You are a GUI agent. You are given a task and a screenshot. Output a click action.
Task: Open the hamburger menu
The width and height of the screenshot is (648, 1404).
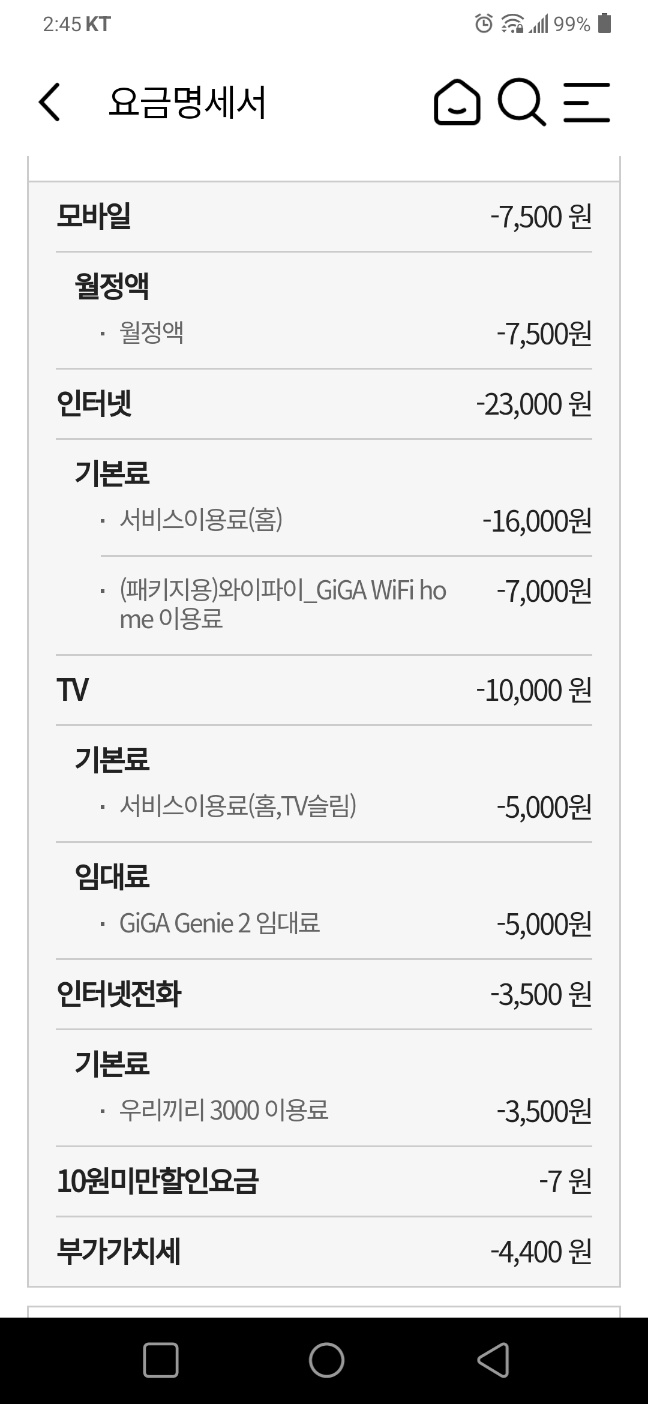pyautogui.click(x=586, y=103)
